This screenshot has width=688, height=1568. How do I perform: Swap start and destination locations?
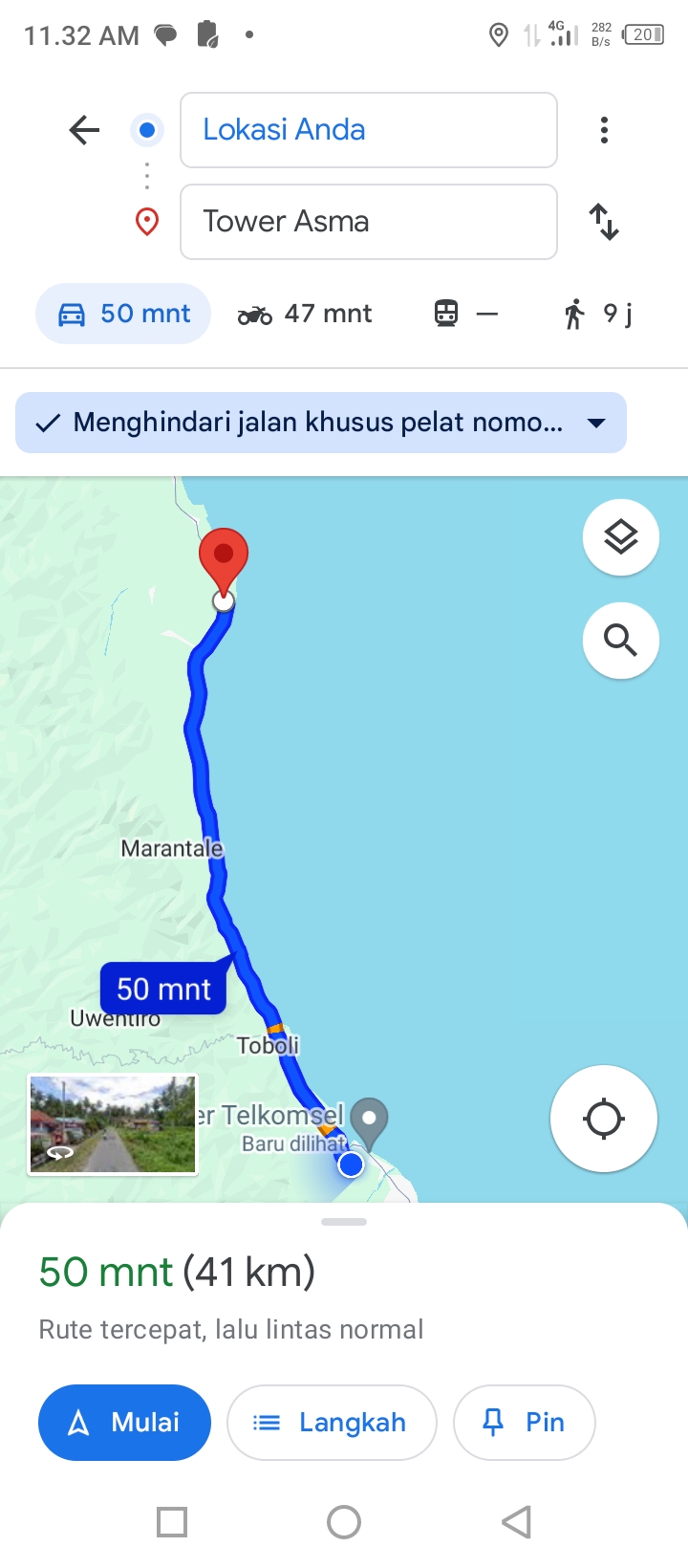tap(604, 222)
